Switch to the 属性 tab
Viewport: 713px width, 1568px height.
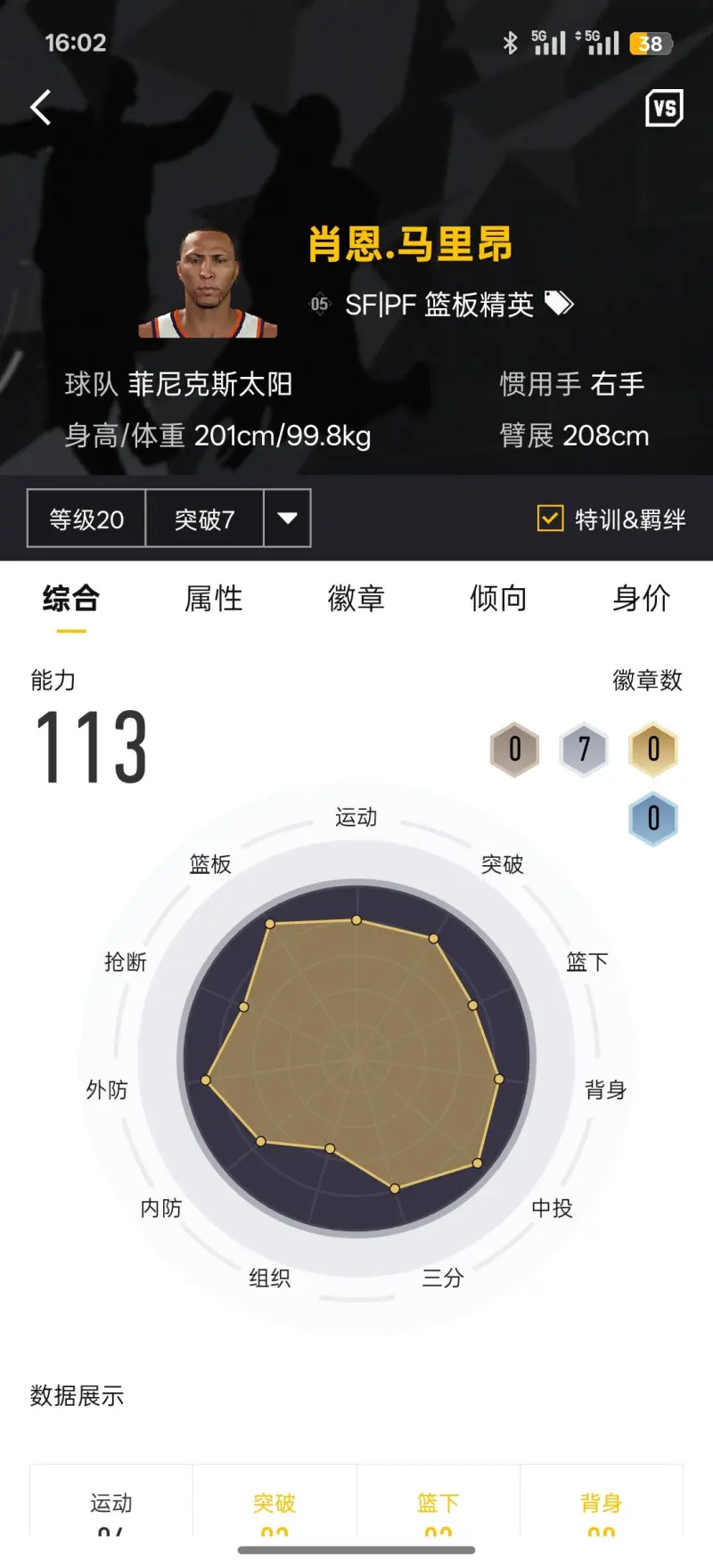(214, 599)
